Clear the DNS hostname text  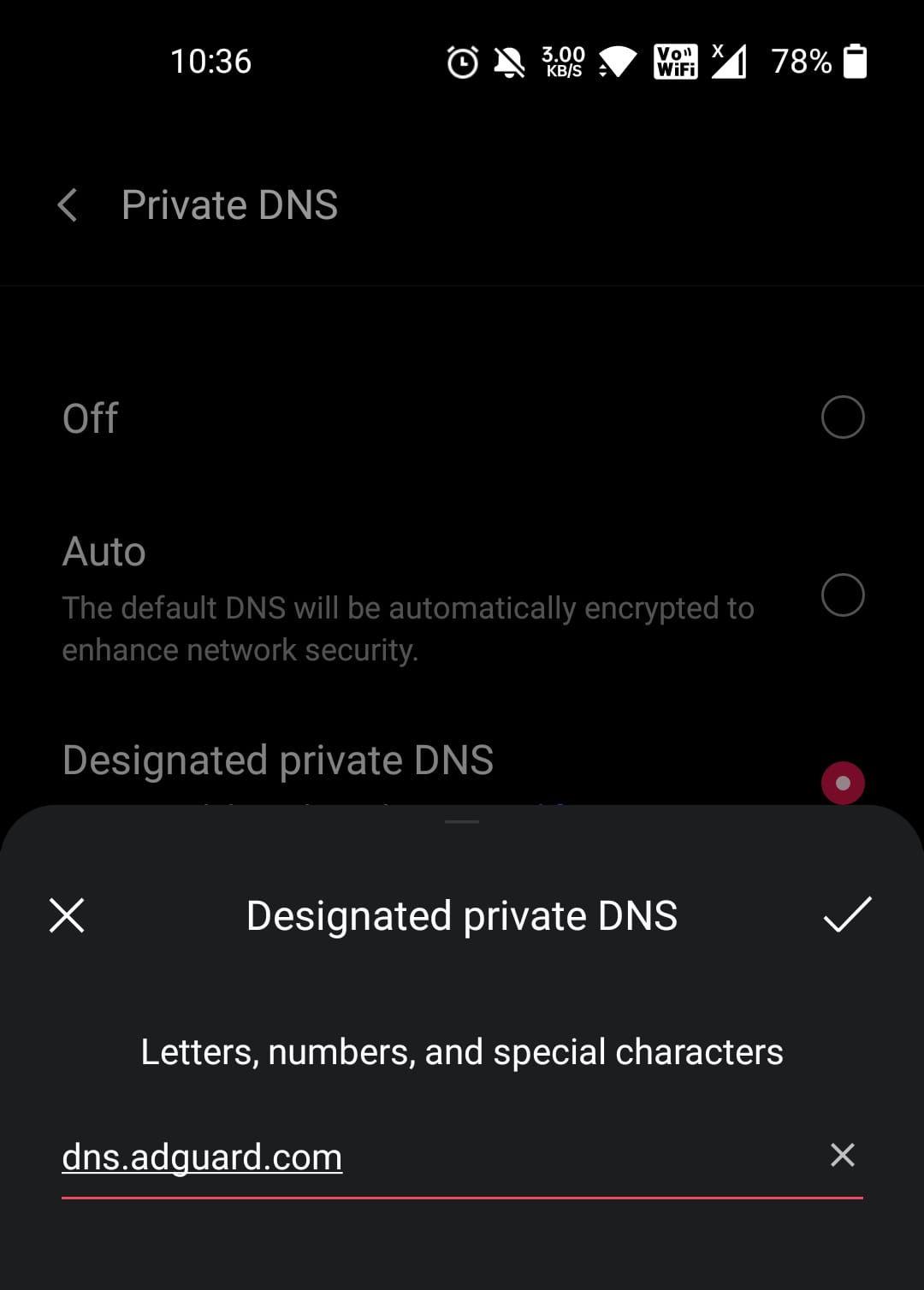pyautogui.click(x=842, y=1155)
